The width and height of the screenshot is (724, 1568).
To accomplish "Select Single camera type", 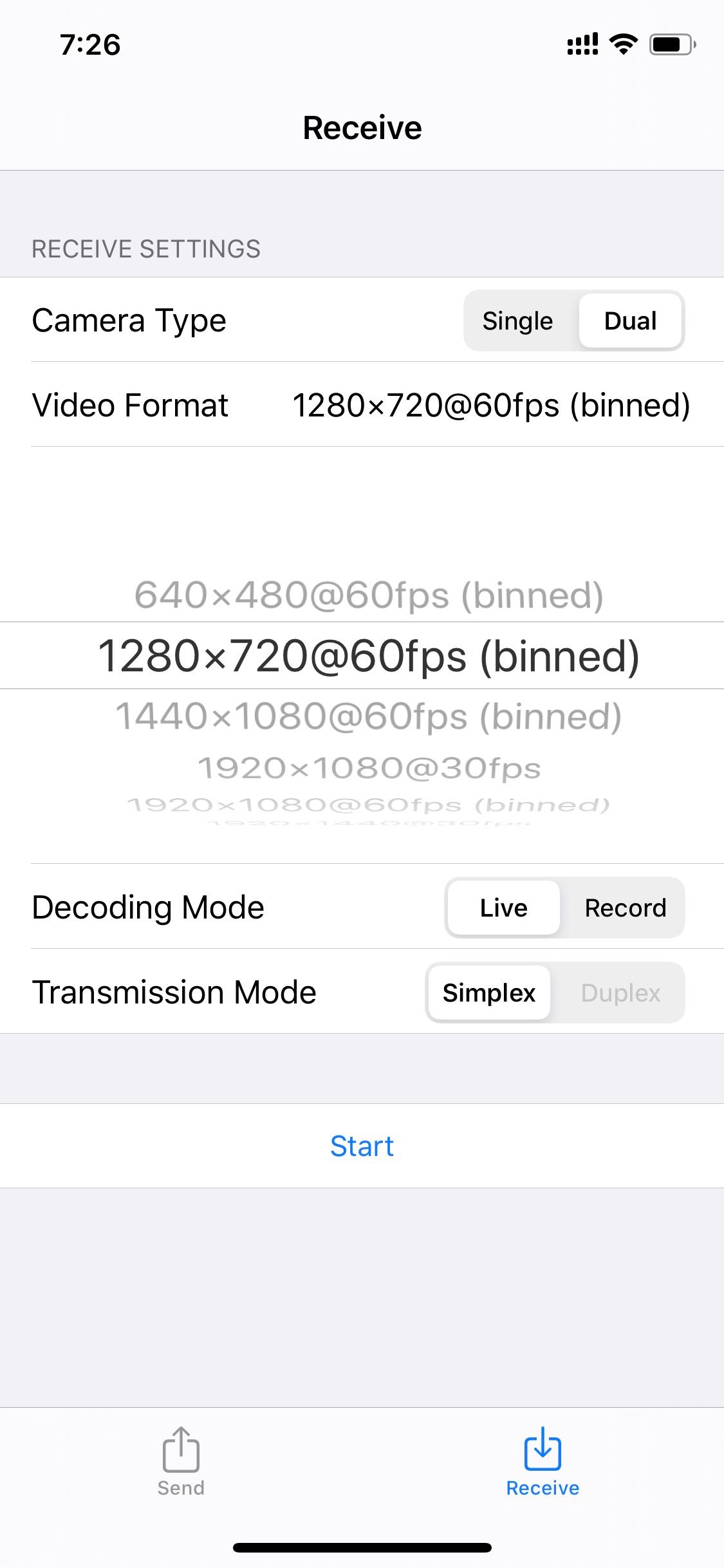I will (x=518, y=321).
